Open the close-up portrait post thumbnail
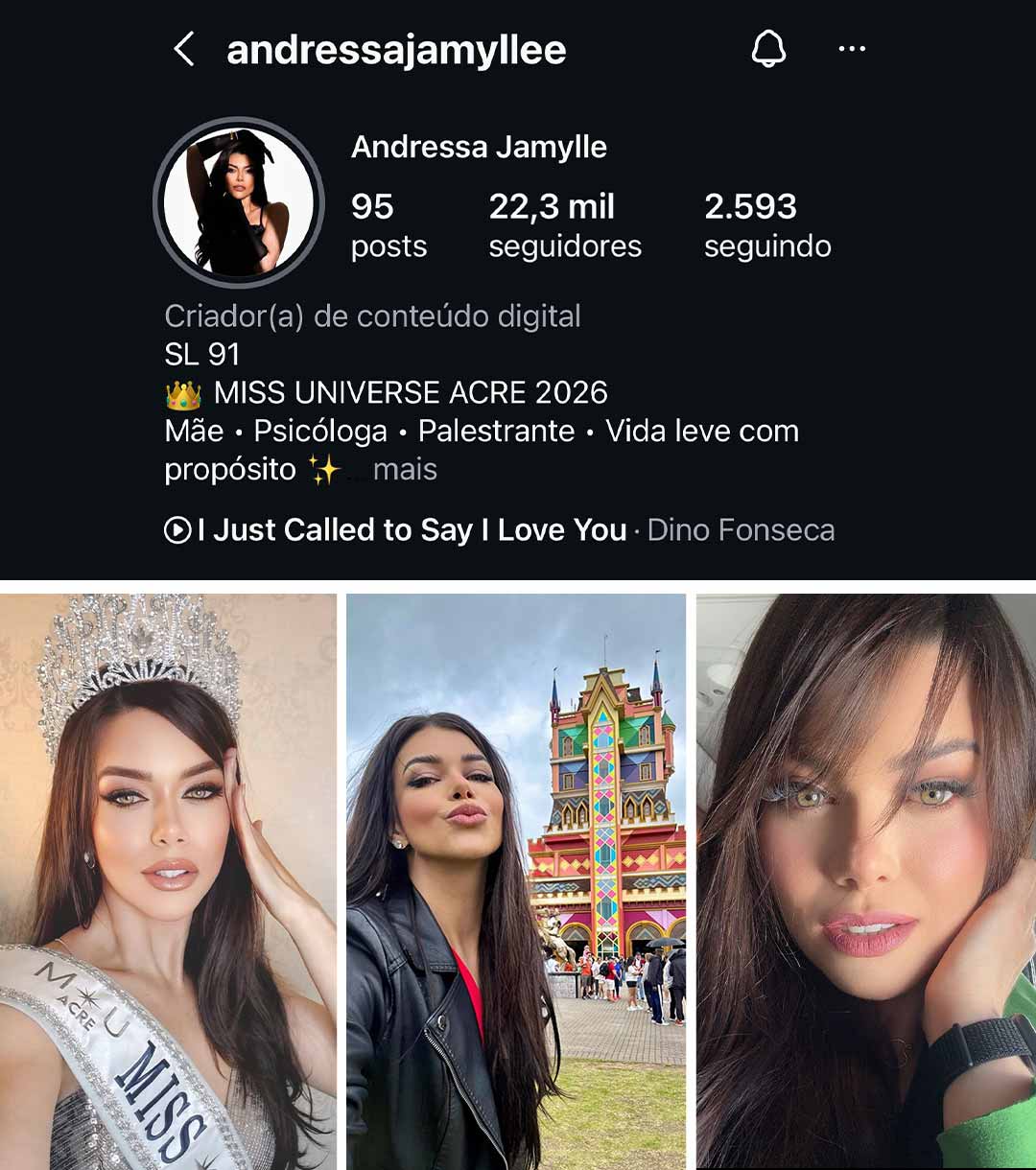Viewport: 1036px width, 1170px height. pyautogui.click(x=863, y=877)
